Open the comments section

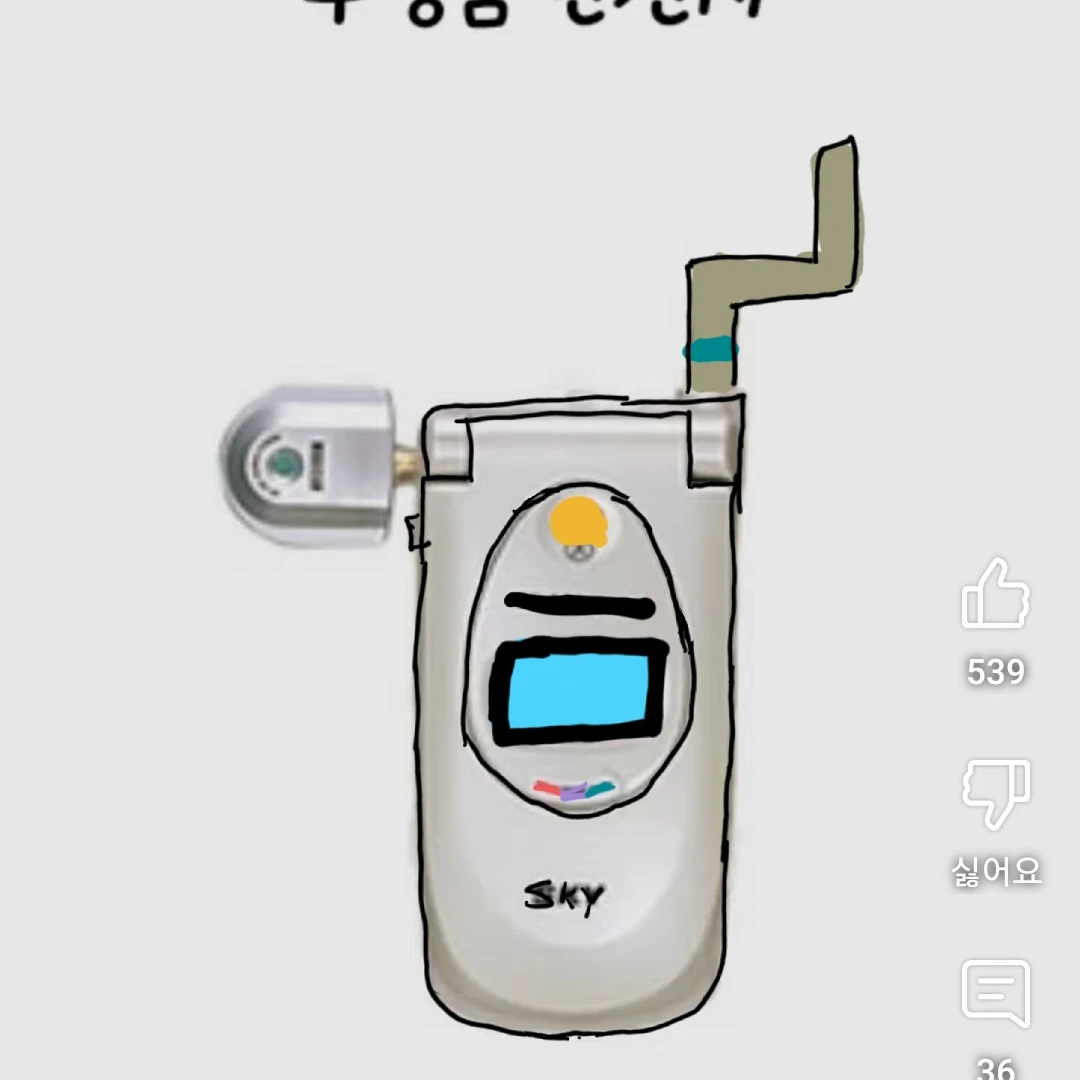(995, 993)
